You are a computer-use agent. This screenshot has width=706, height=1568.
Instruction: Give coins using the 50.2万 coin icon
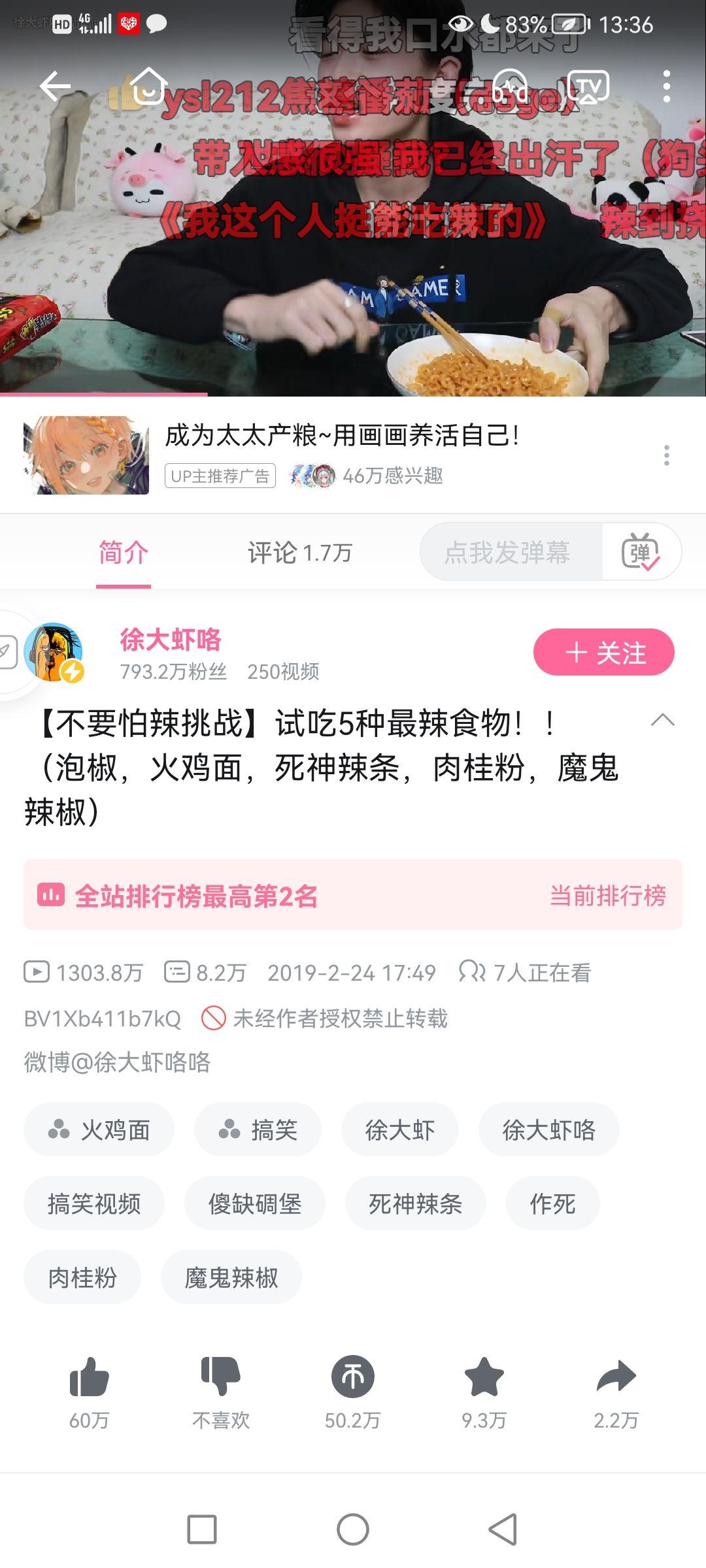(352, 1377)
